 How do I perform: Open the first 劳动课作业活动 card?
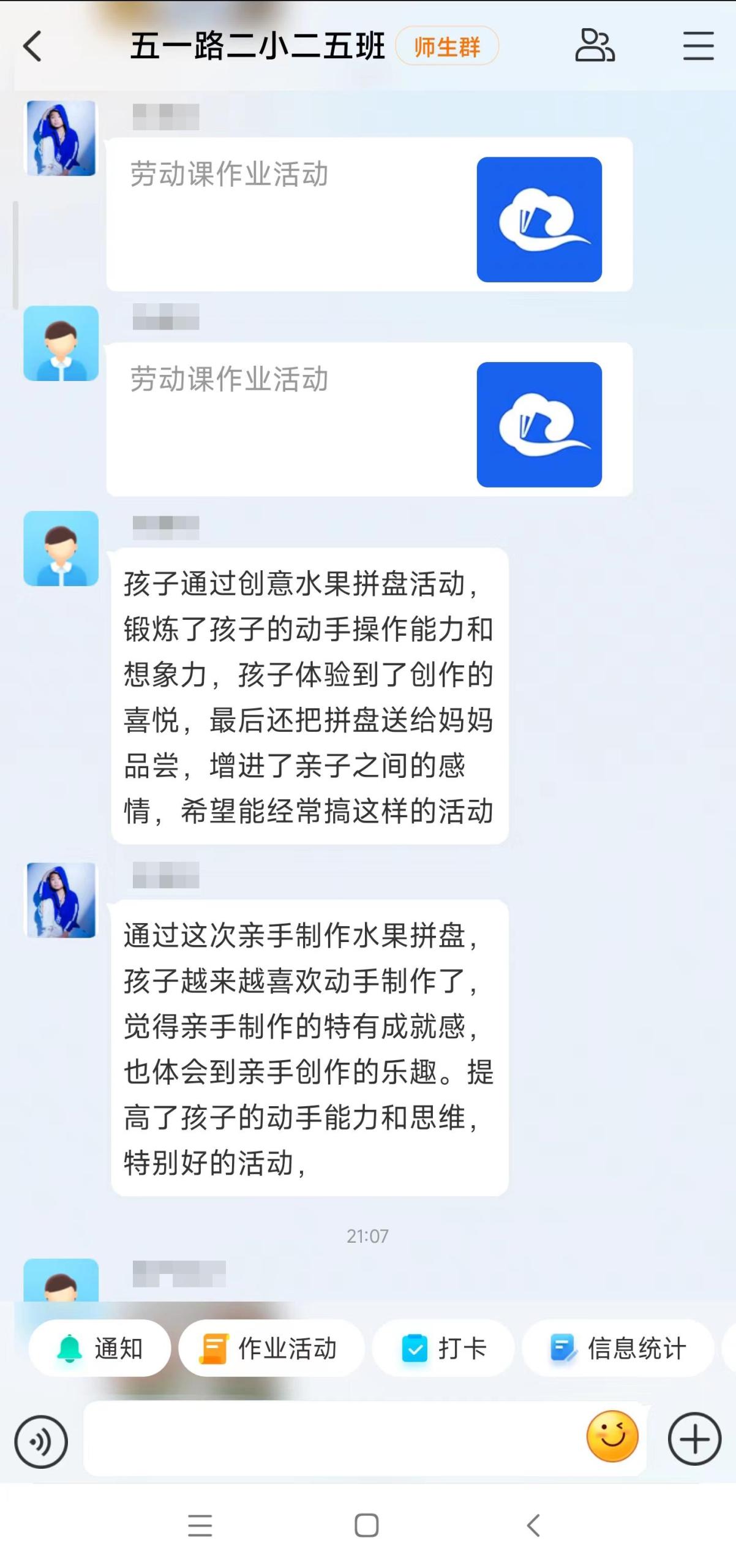pyautogui.click(x=369, y=214)
